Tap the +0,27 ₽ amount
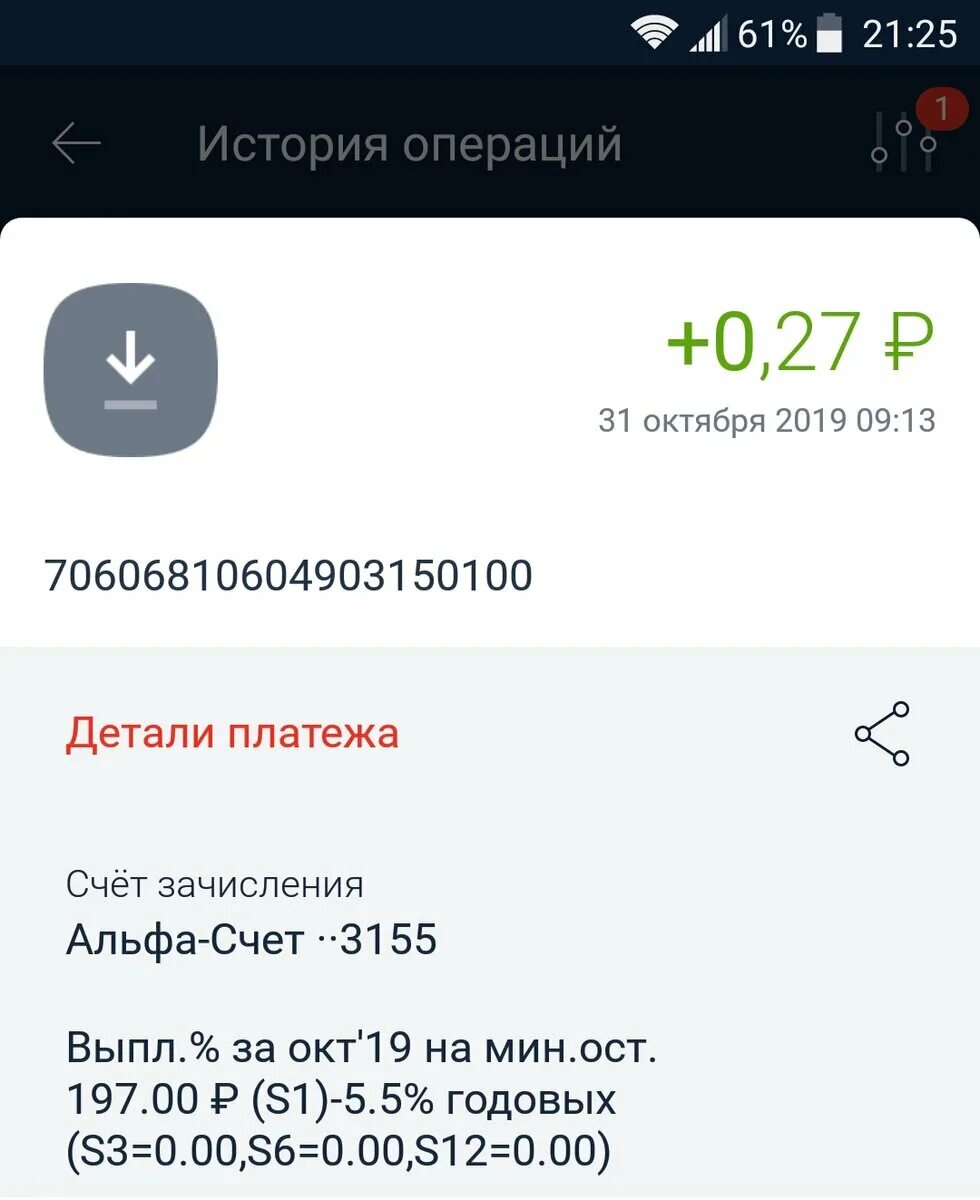 point(800,344)
